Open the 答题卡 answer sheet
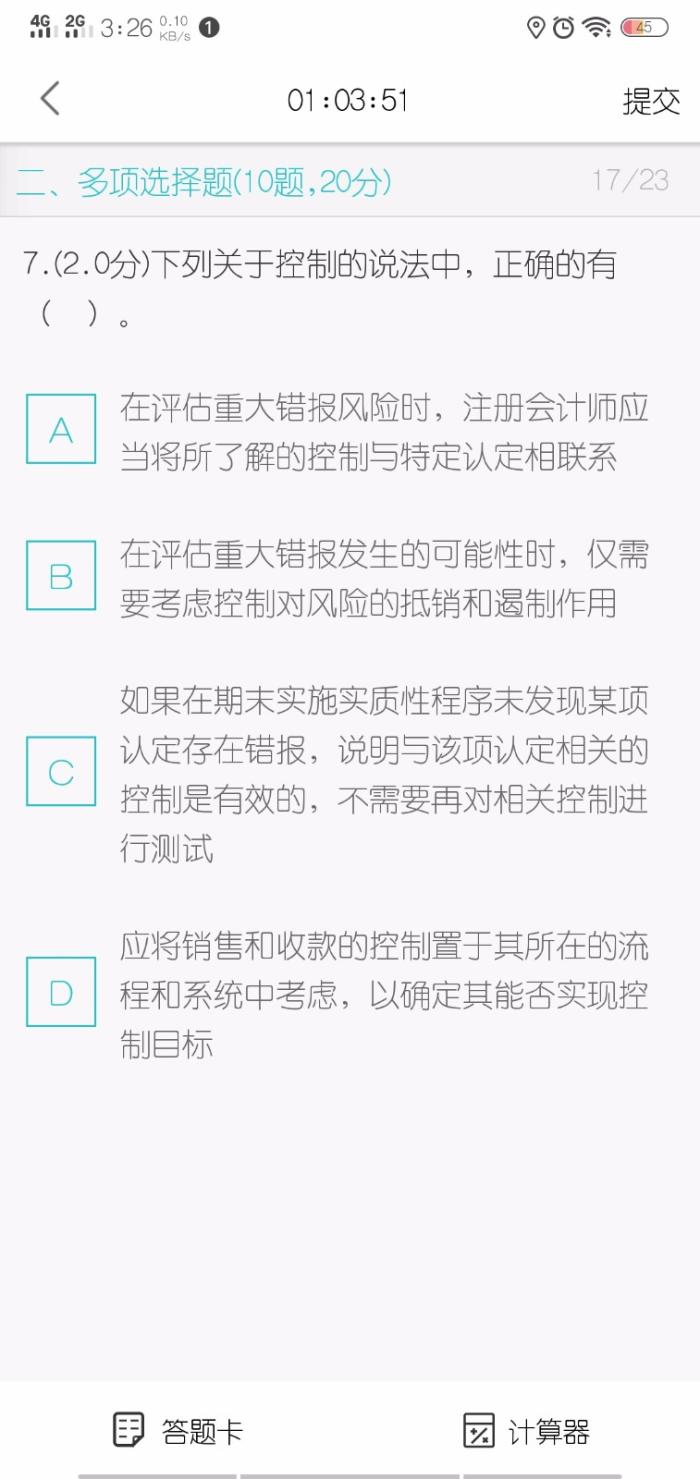The height and width of the screenshot is (1479, 700). tap(178, 1431)
